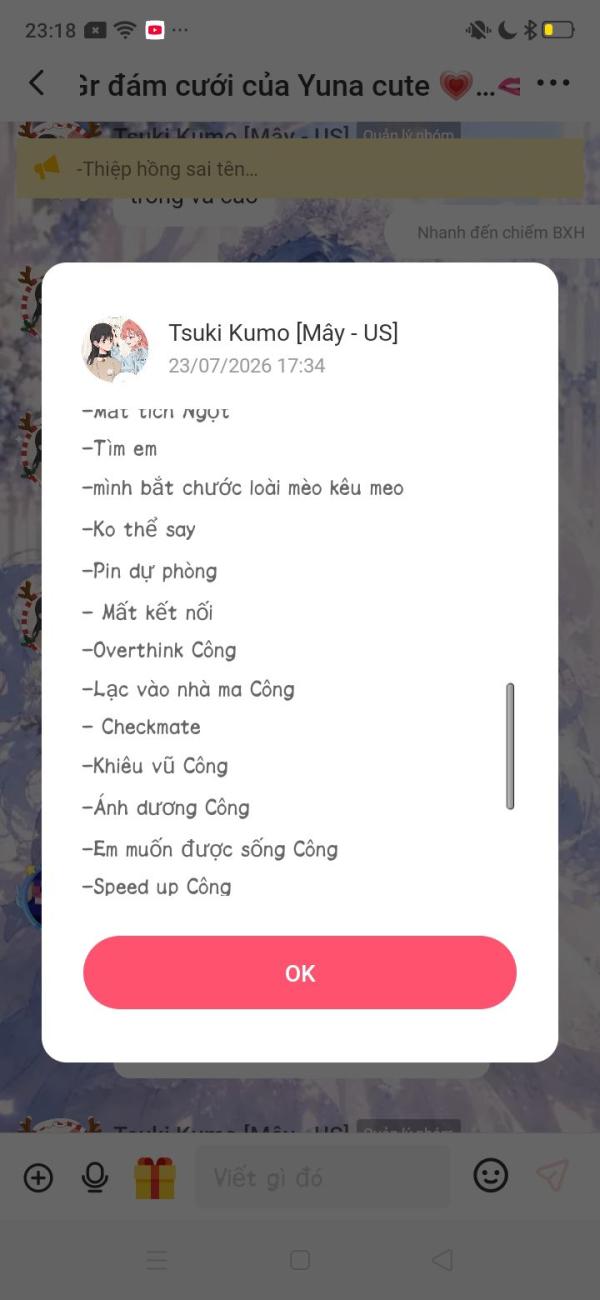Tap the system home button

click(300, 1260)
